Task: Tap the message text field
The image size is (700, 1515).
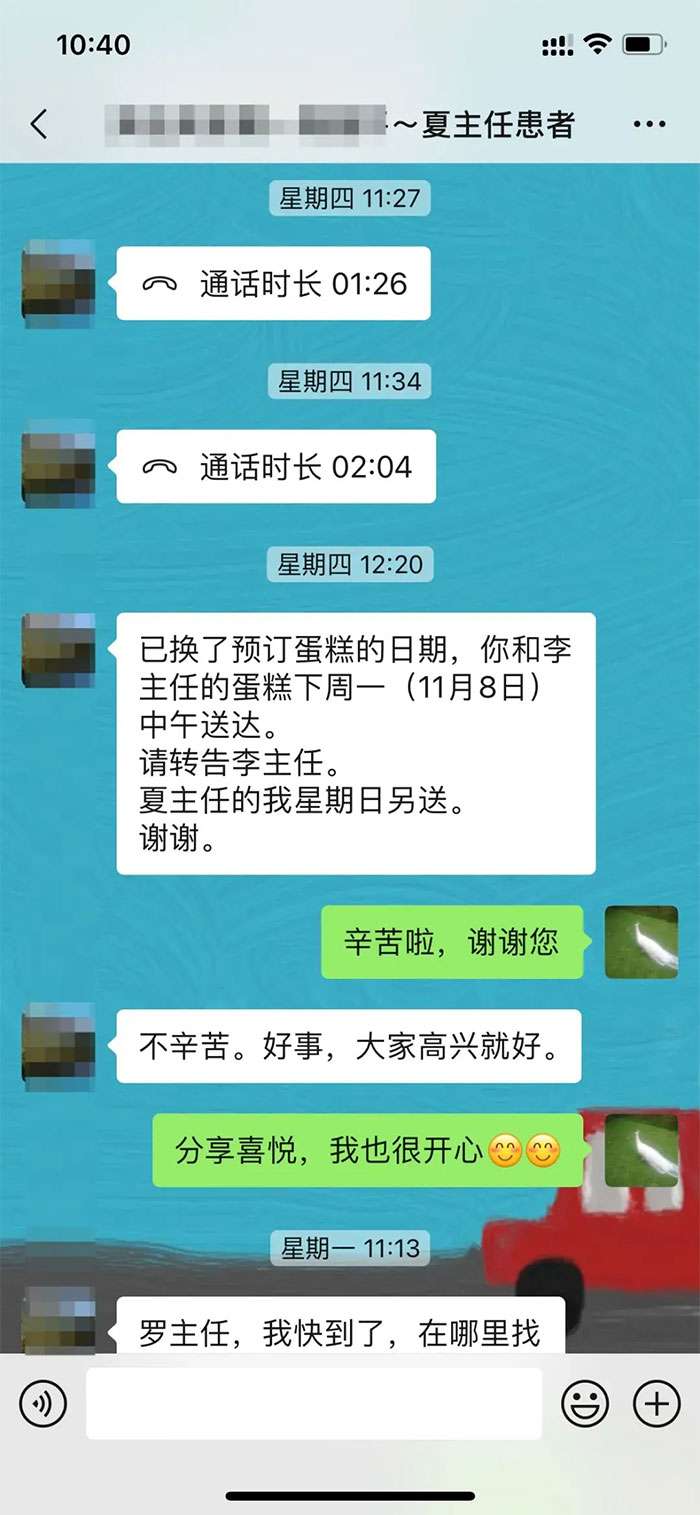Action: pos(313,1404)
